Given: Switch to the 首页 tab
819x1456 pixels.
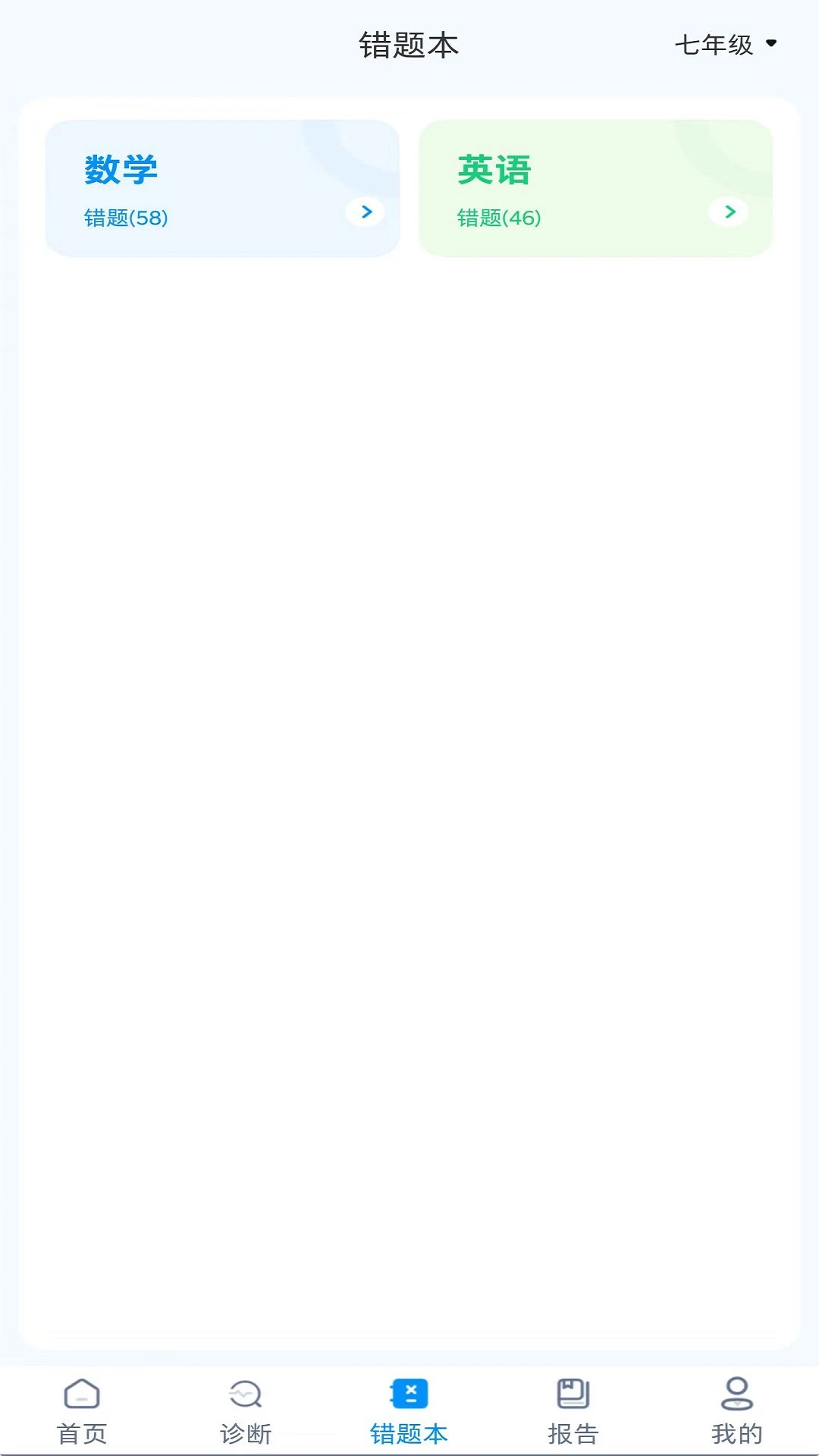Looking at the screenshot, I should click(82, 1410).
